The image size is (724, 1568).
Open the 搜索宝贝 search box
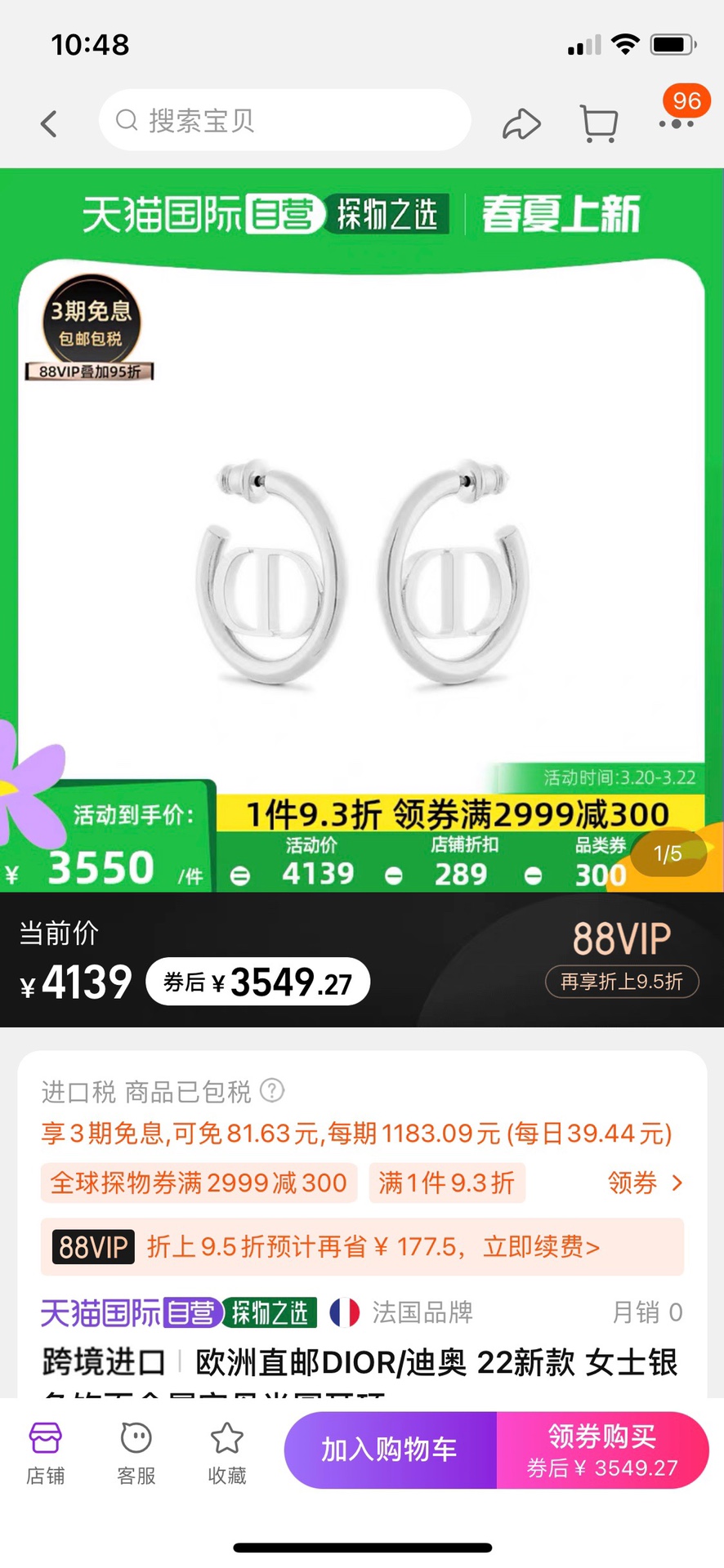pos(284,121)
